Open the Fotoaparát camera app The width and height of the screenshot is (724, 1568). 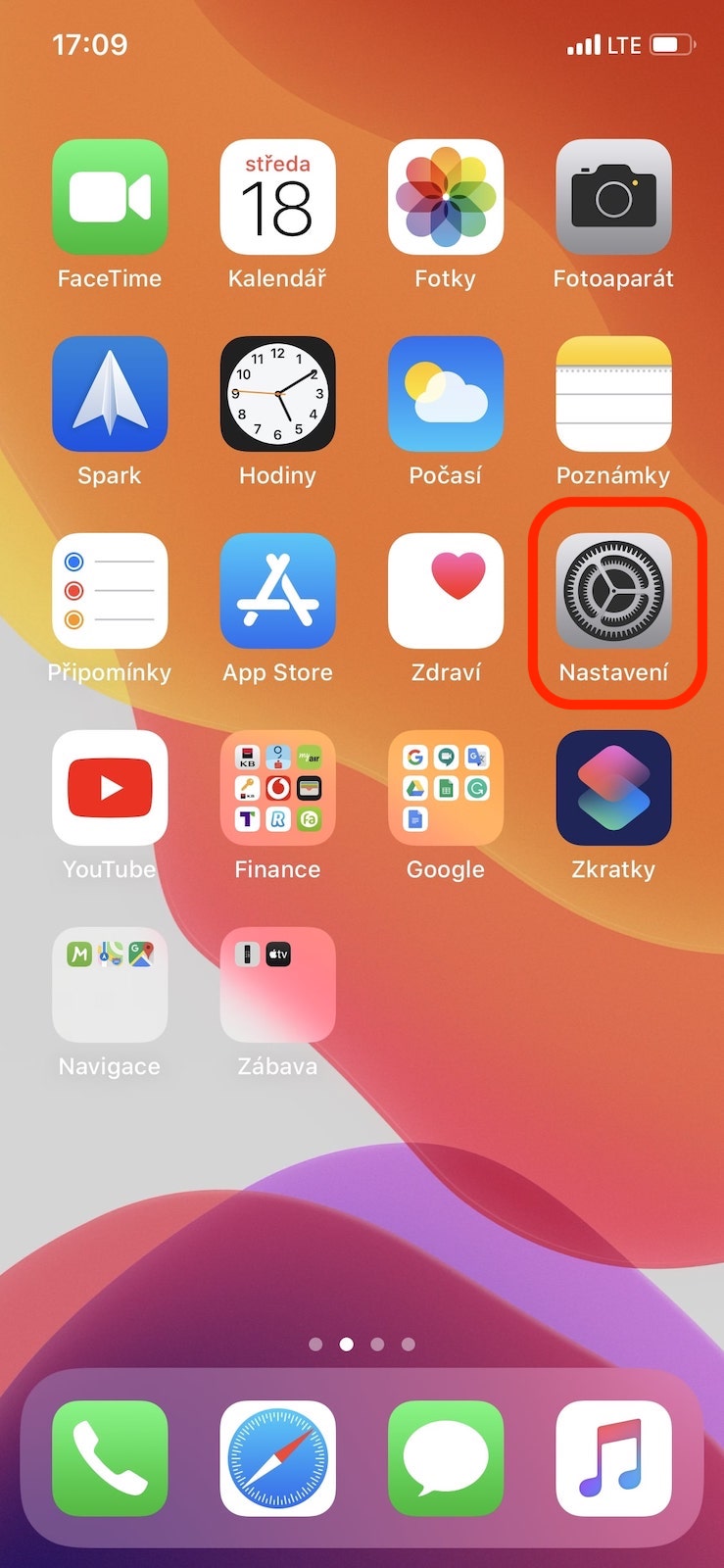613,197
